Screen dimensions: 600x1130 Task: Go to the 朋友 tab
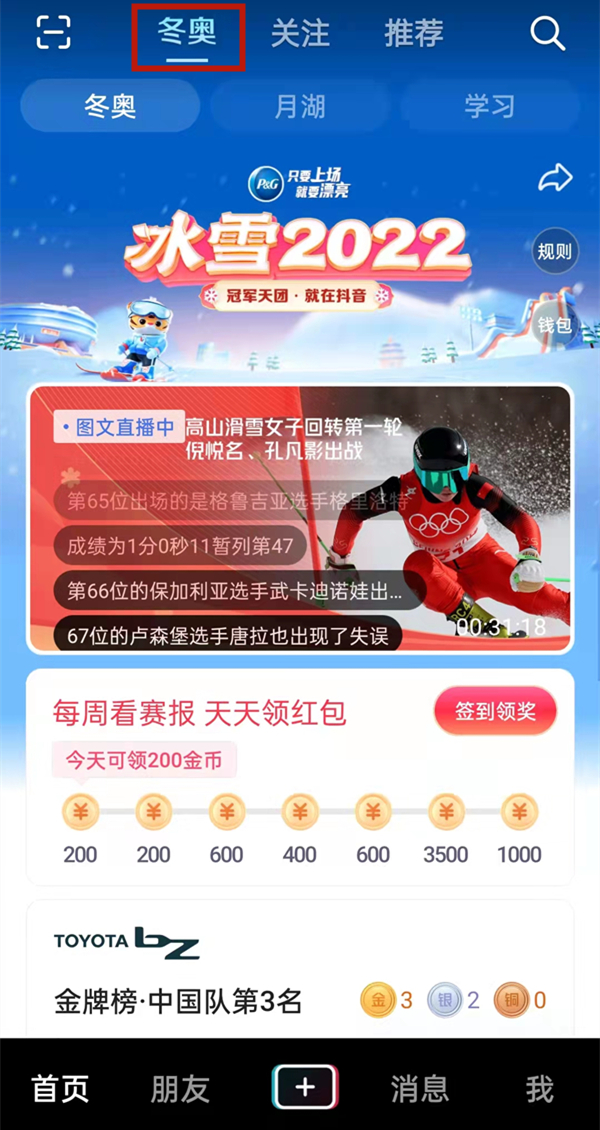tap(180, 1089)
